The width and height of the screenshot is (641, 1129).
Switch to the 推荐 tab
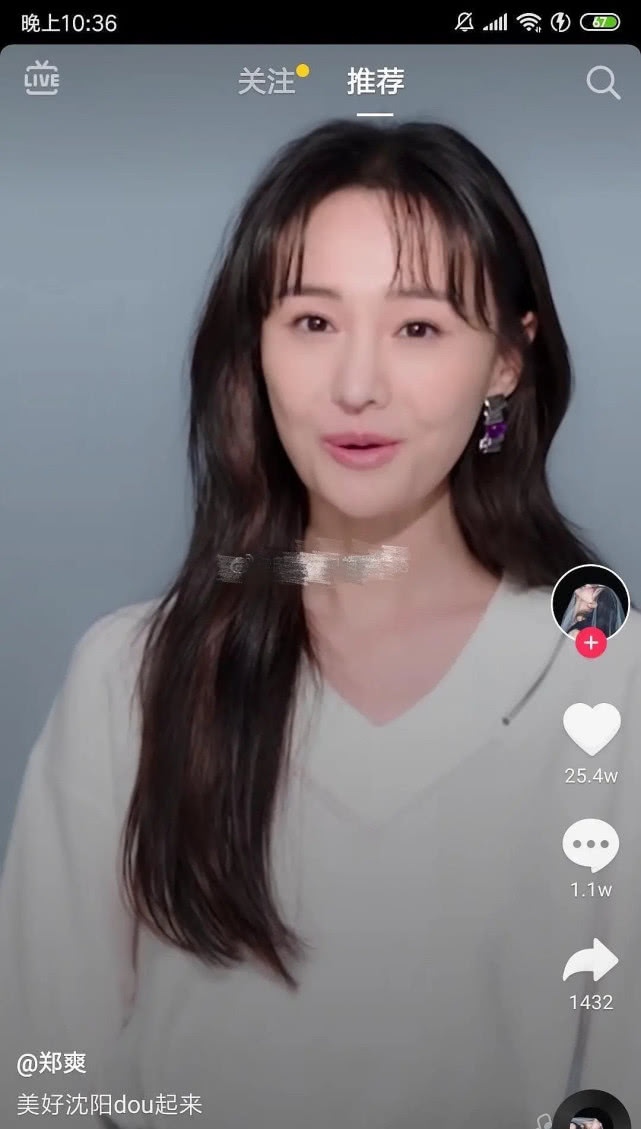pyautogui.click(x=375, y=81)
